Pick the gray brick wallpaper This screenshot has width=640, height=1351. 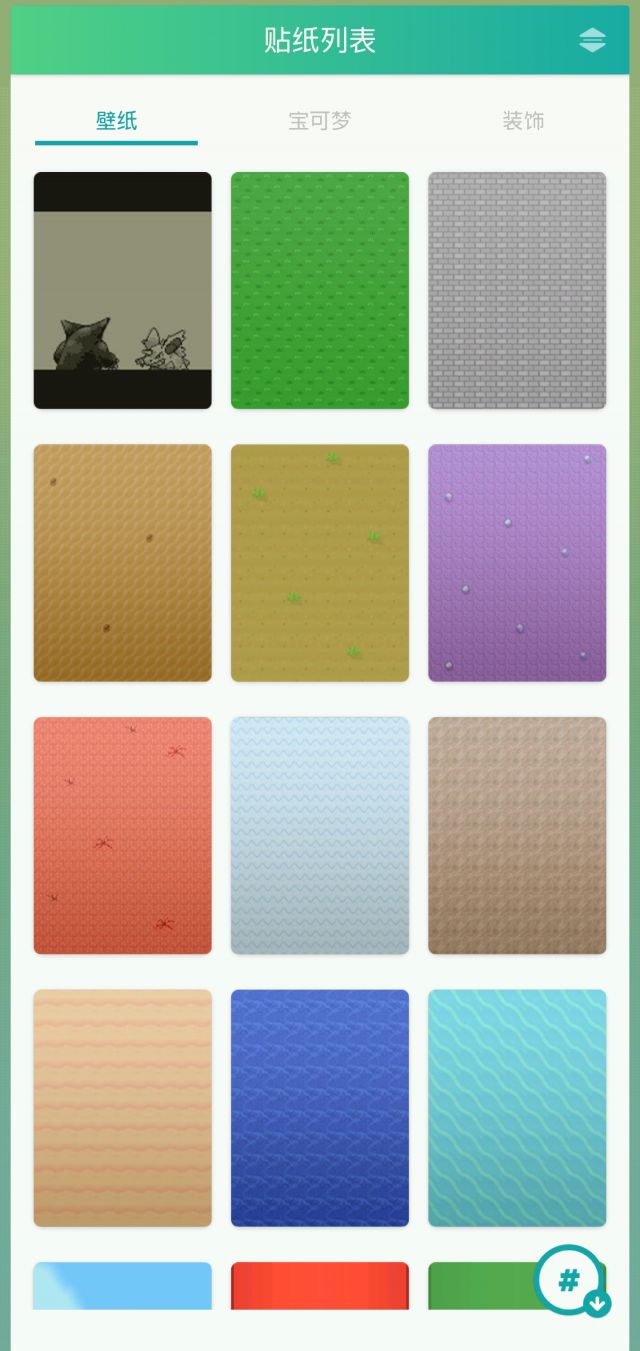(x=517, y=290)
